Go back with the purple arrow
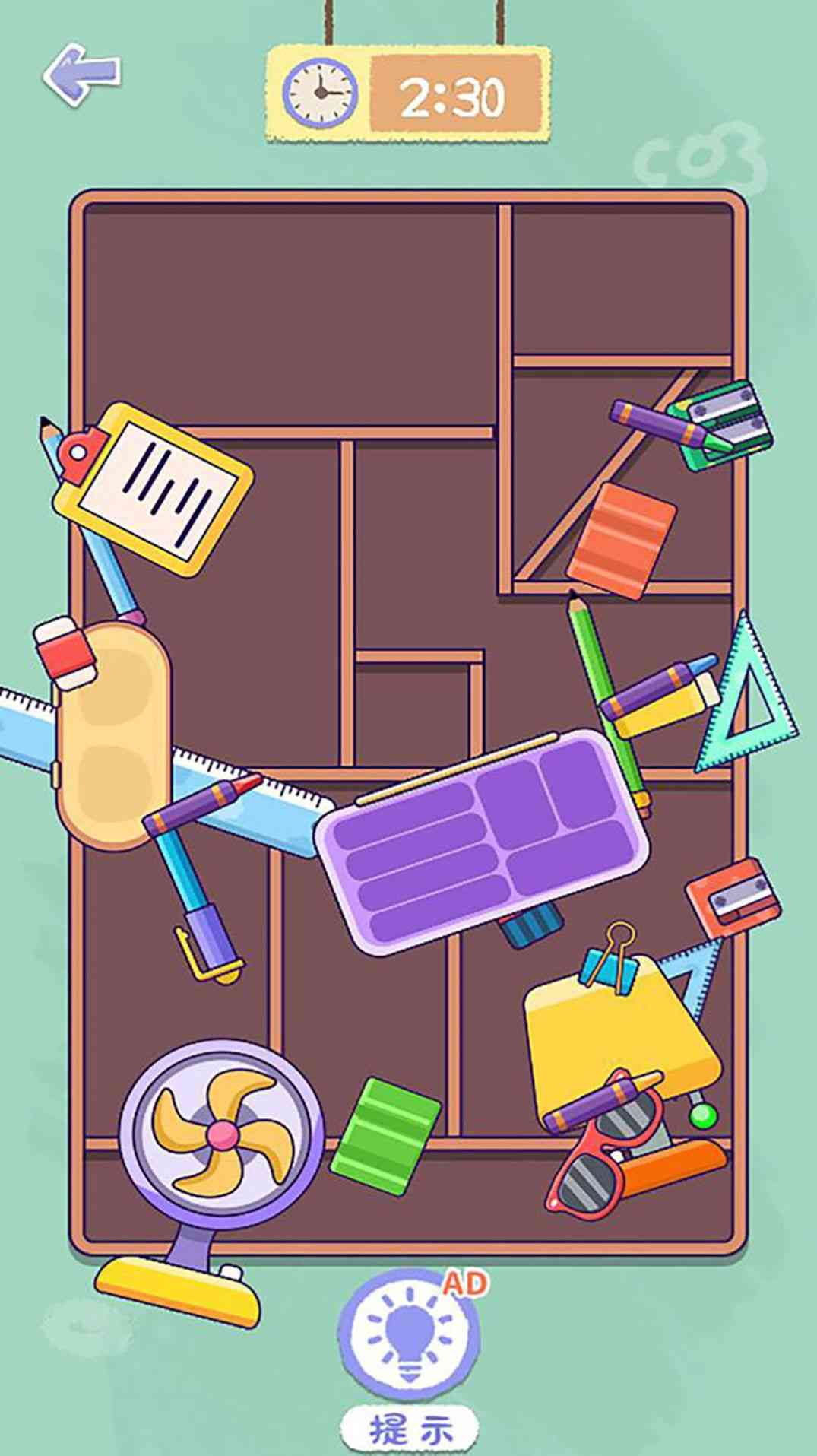 [x=81, y=74]
